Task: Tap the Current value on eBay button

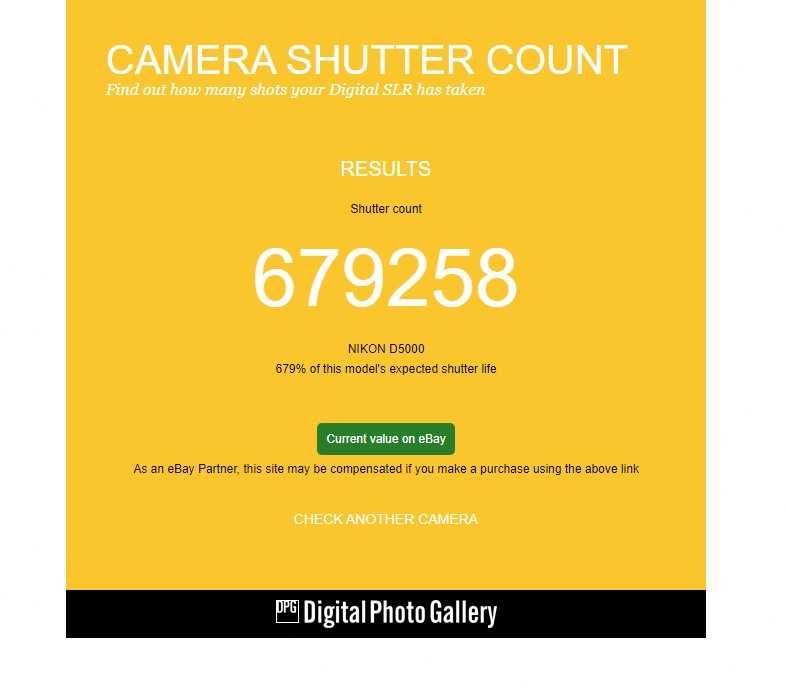Action: (386, 439)
